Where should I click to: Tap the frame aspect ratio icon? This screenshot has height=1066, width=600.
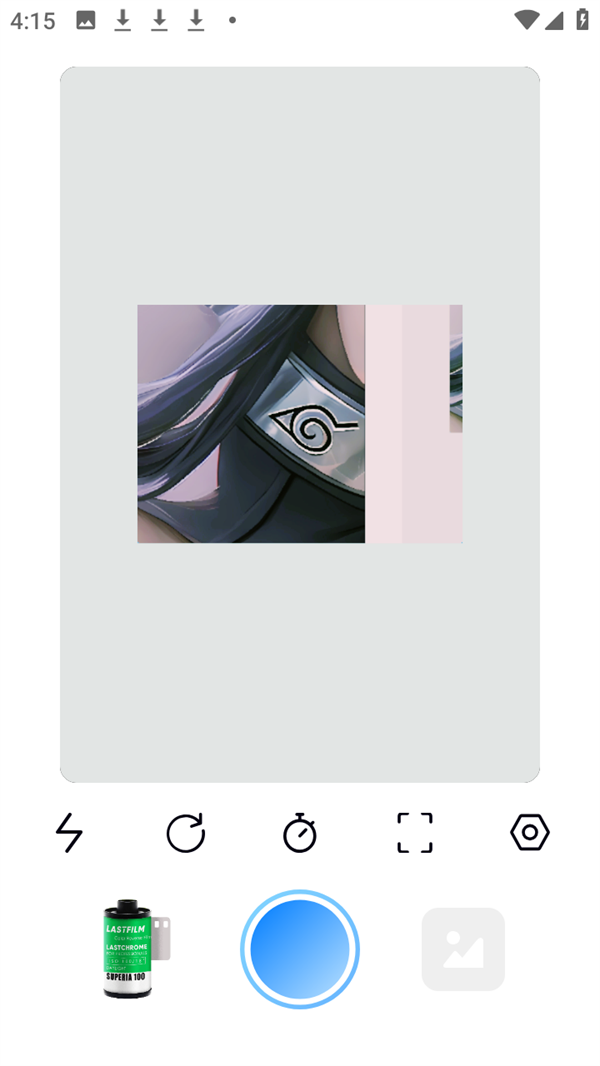point(415,832)
